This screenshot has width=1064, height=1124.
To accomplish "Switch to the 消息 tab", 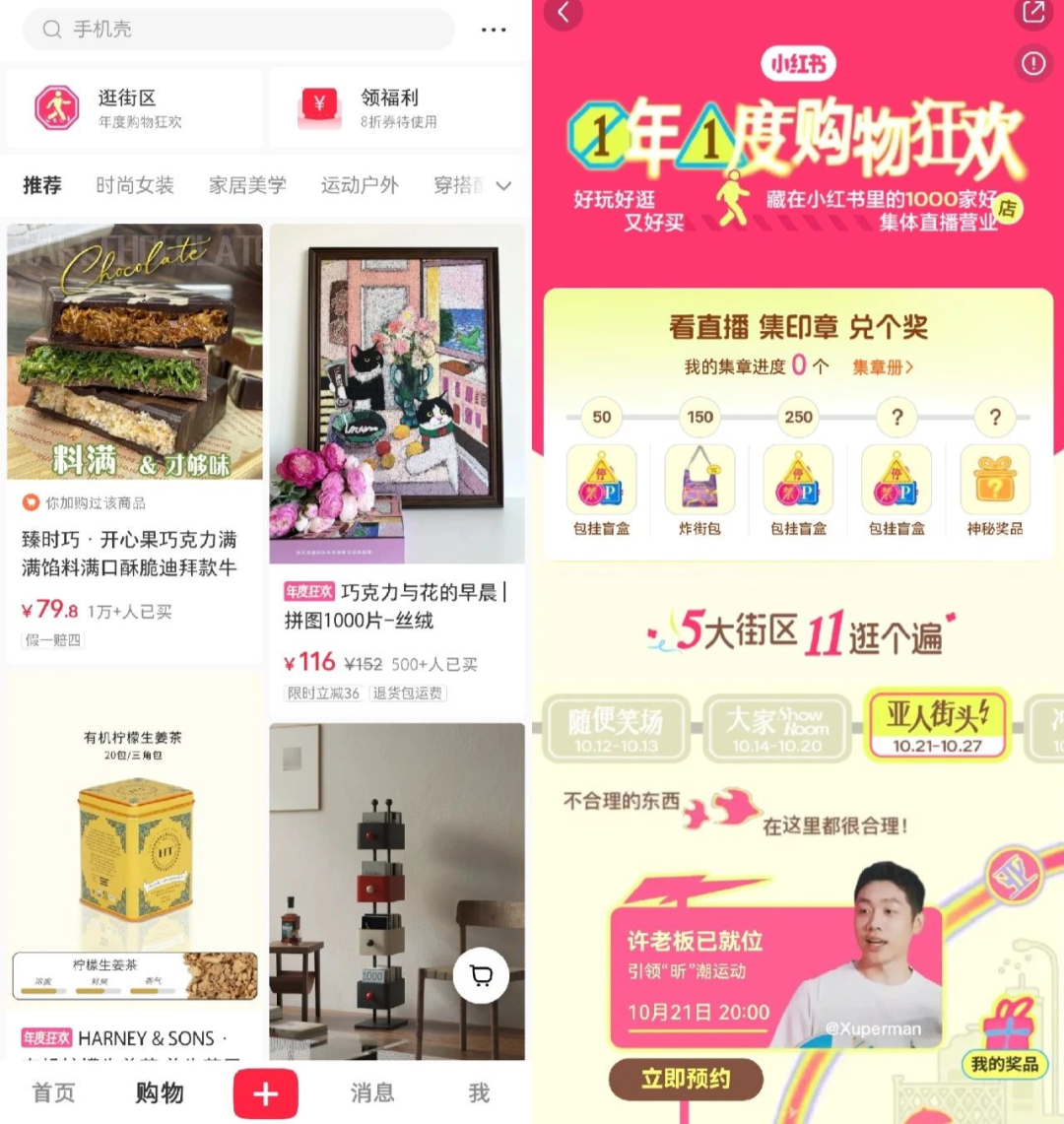I will pyautogui.click(x=372, y=1092).
